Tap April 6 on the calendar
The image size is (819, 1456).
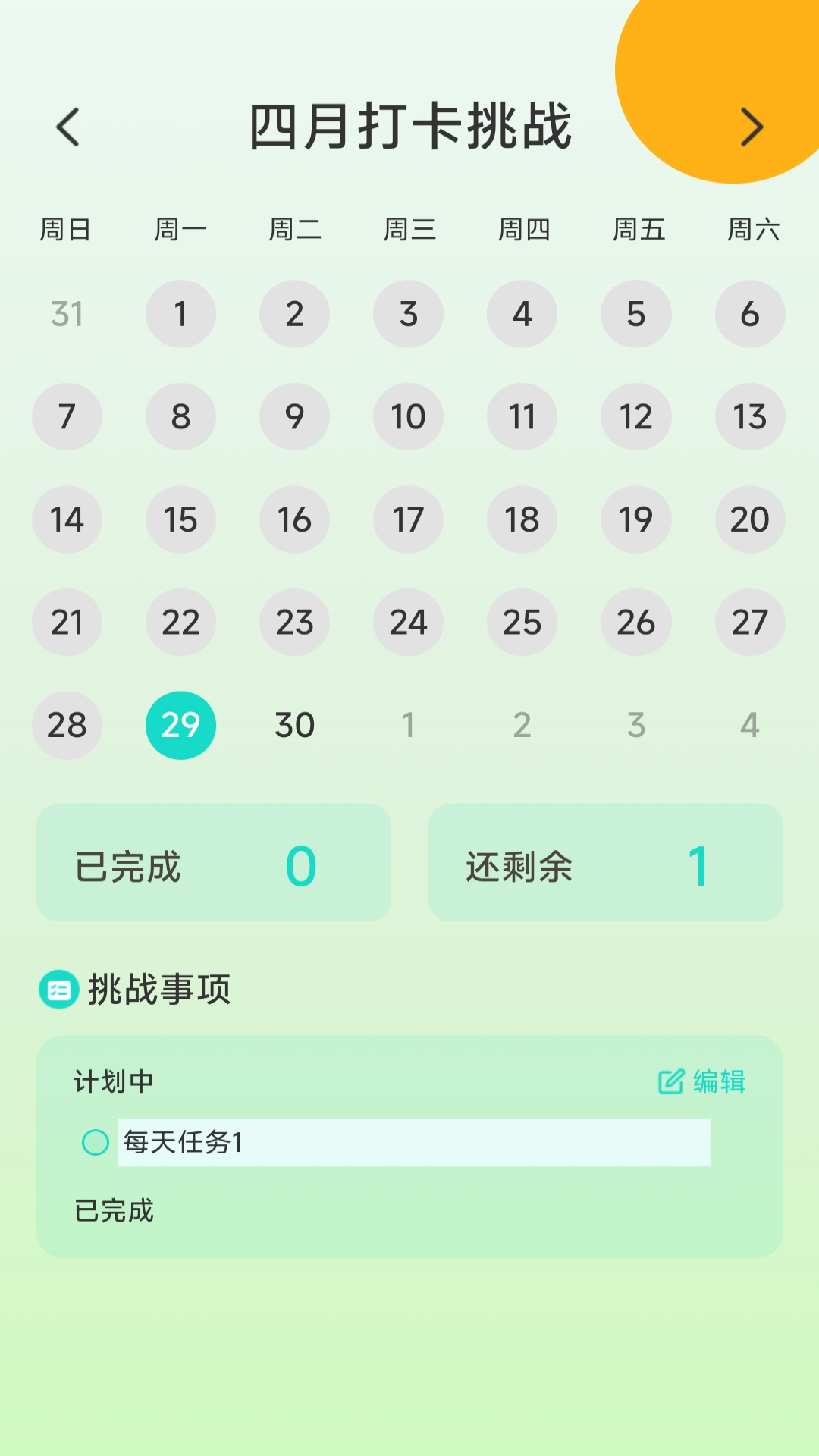click(749, 314)
